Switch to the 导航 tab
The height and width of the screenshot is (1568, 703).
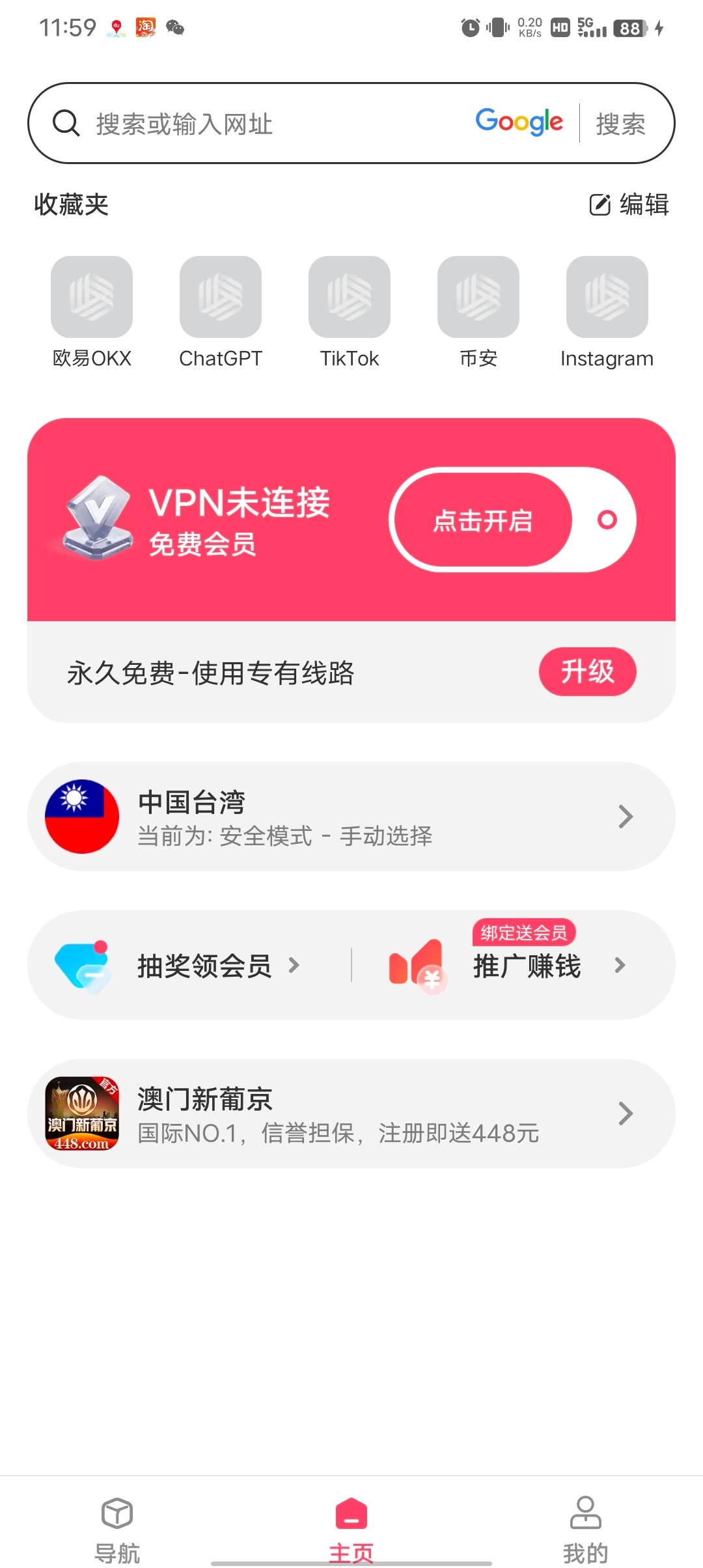(x=117, y=1526)
